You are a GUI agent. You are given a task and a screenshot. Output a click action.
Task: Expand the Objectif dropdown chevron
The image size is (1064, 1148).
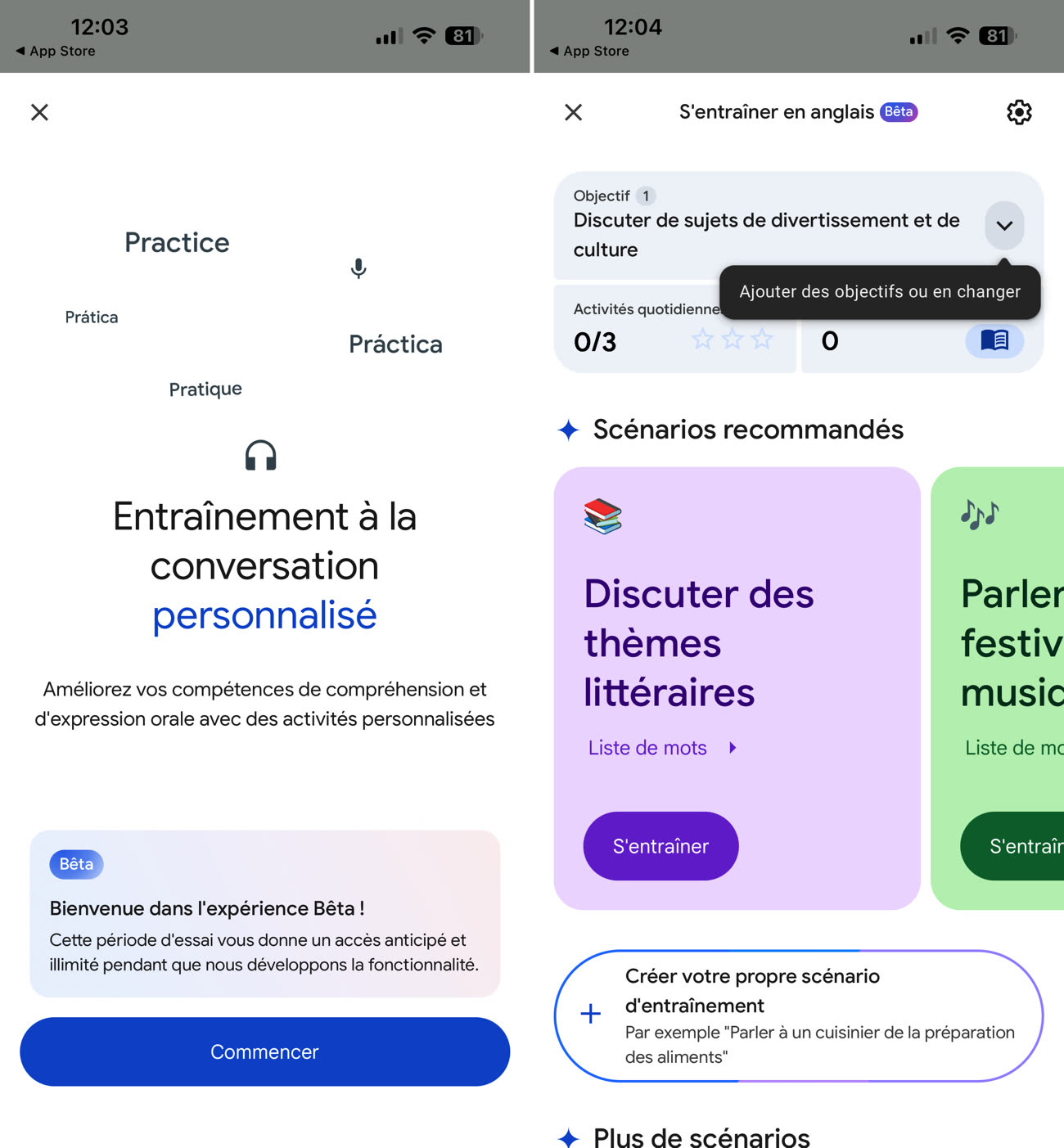point(1003,226)
